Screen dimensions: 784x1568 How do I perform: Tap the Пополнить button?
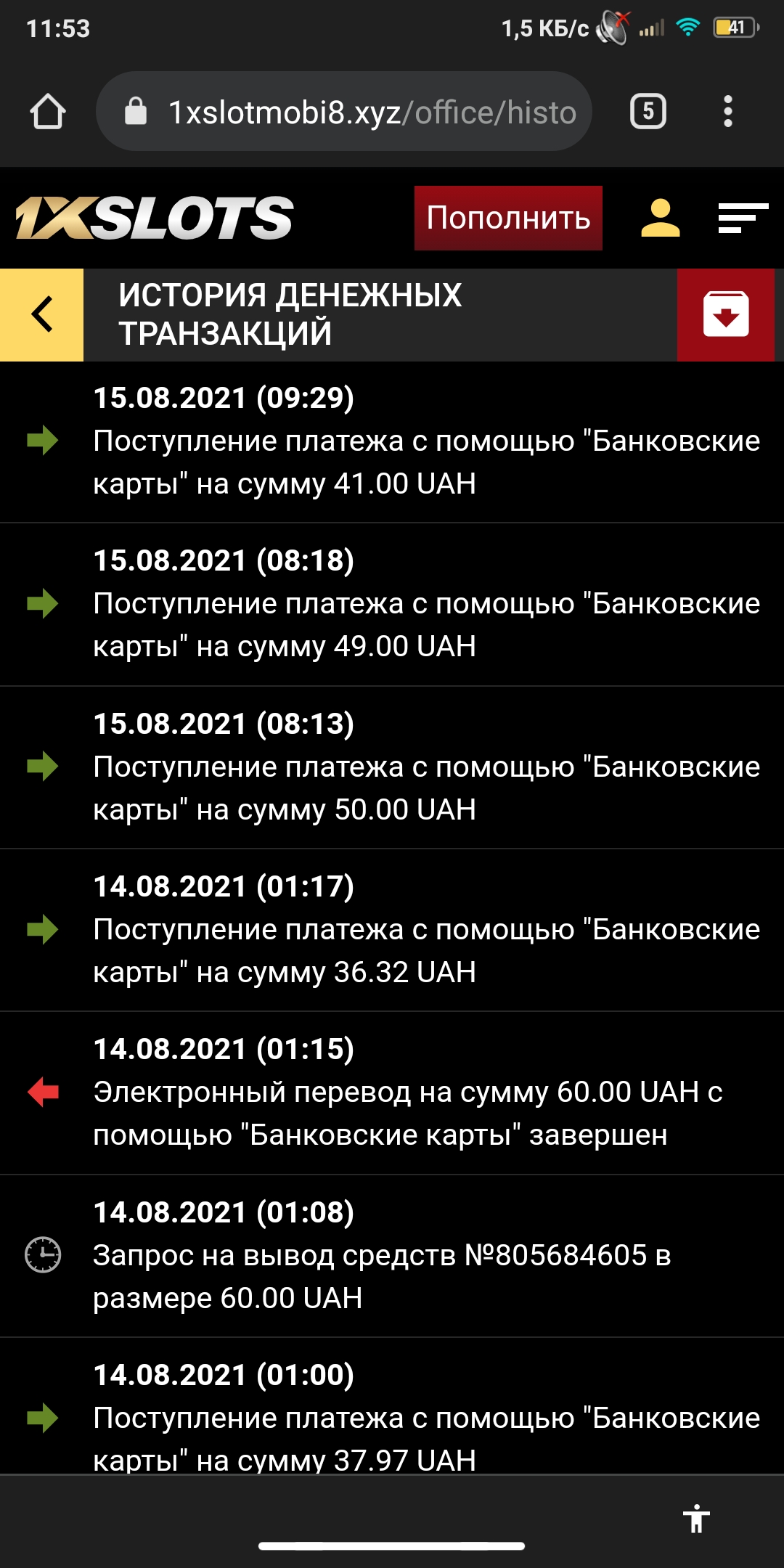pos(507,217)
